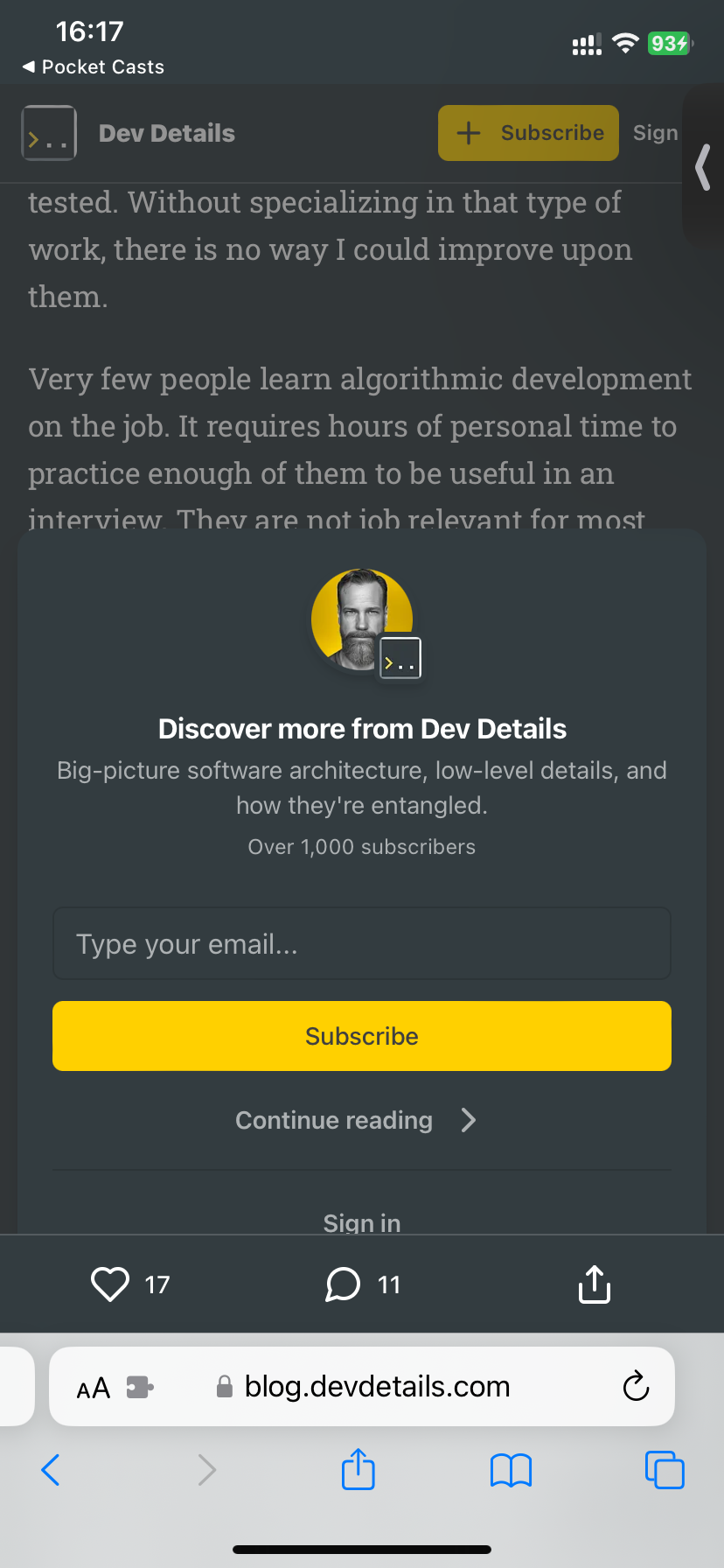Share the page from Safari's toolbar

click(x=358, y=1470)
